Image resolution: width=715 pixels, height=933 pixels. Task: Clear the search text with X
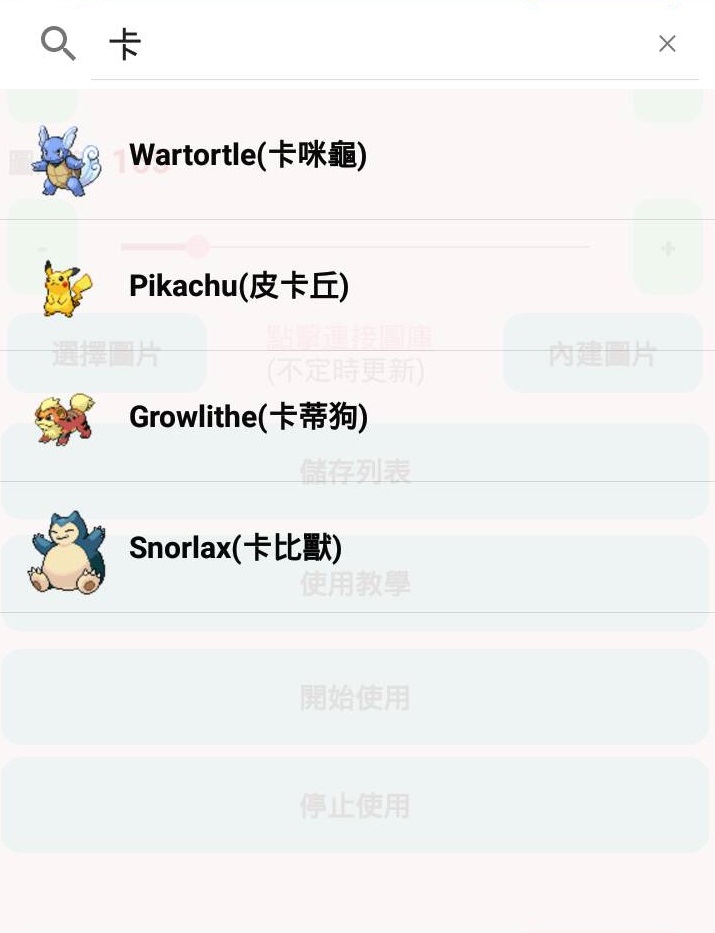click(667, 44)
